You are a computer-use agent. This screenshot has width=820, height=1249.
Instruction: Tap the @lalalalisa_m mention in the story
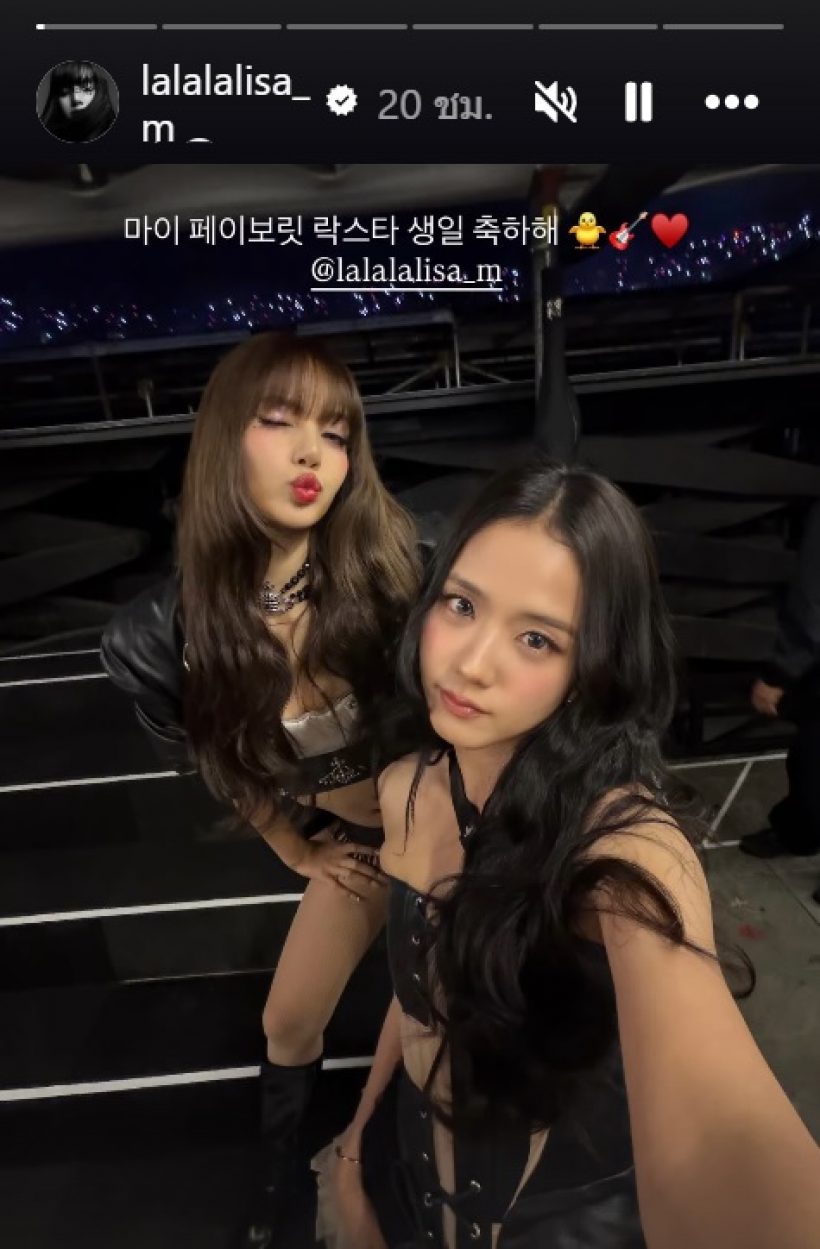click(x=406, y=272)
